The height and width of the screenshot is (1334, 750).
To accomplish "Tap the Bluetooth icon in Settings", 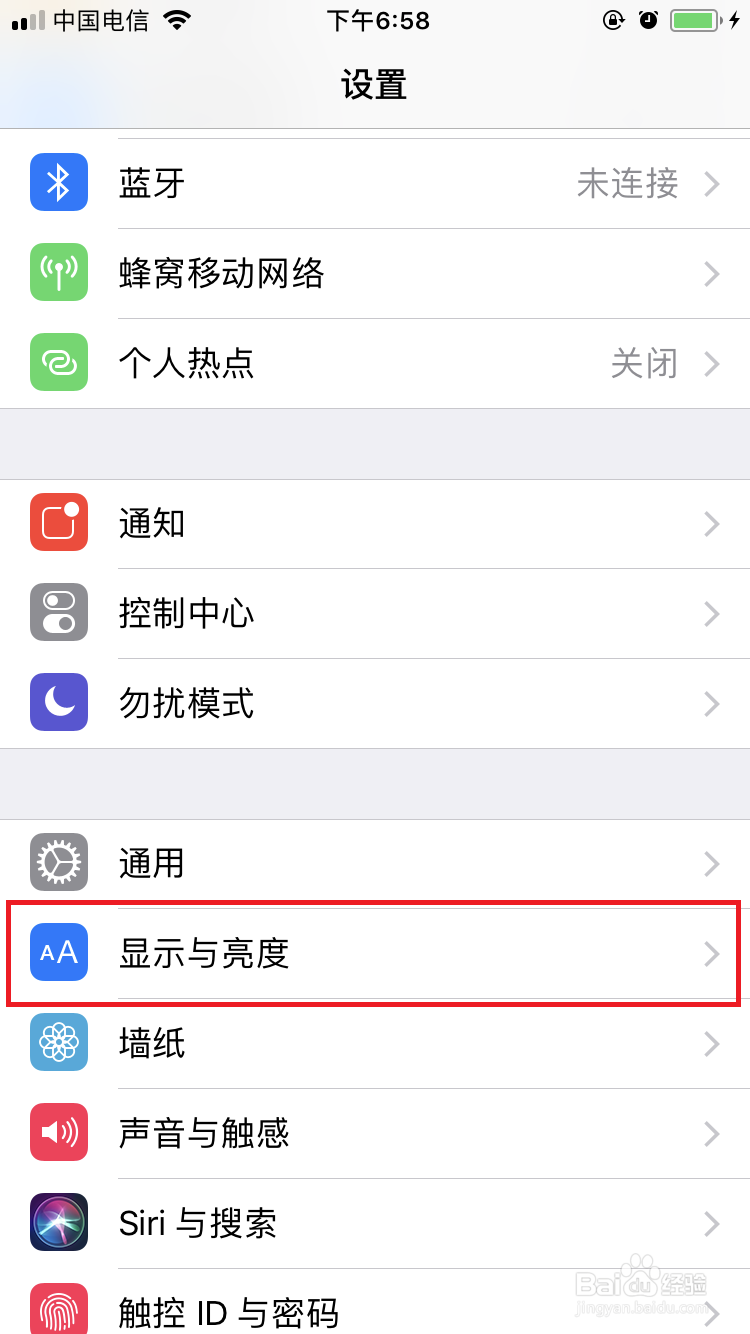I will [58, 182].
